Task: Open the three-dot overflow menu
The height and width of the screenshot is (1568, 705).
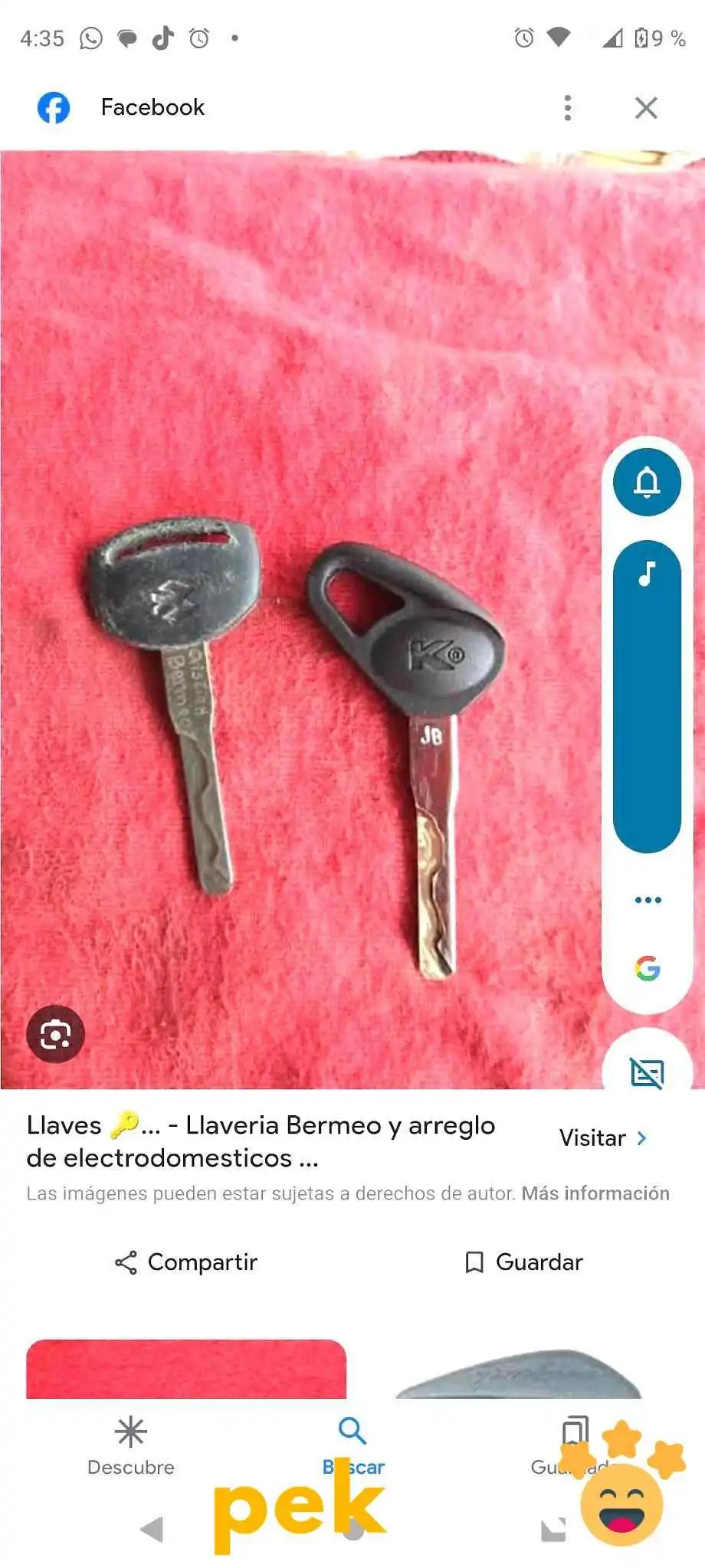Action: (567, 108)
